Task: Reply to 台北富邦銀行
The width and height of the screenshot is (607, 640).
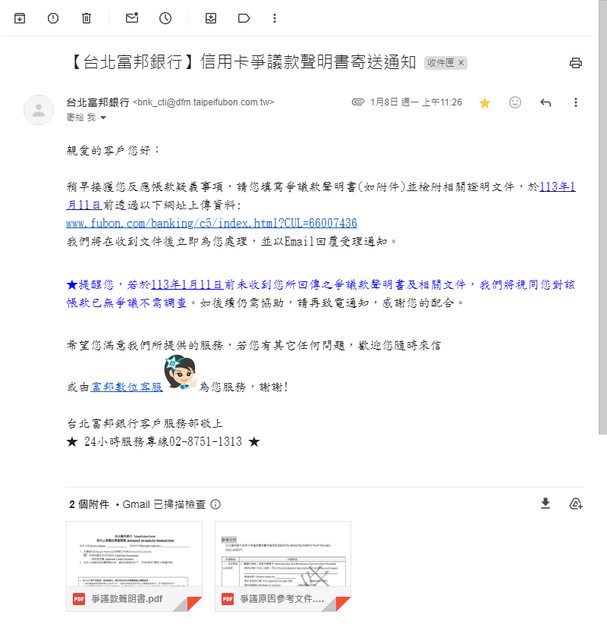Action: click(545, 102)
